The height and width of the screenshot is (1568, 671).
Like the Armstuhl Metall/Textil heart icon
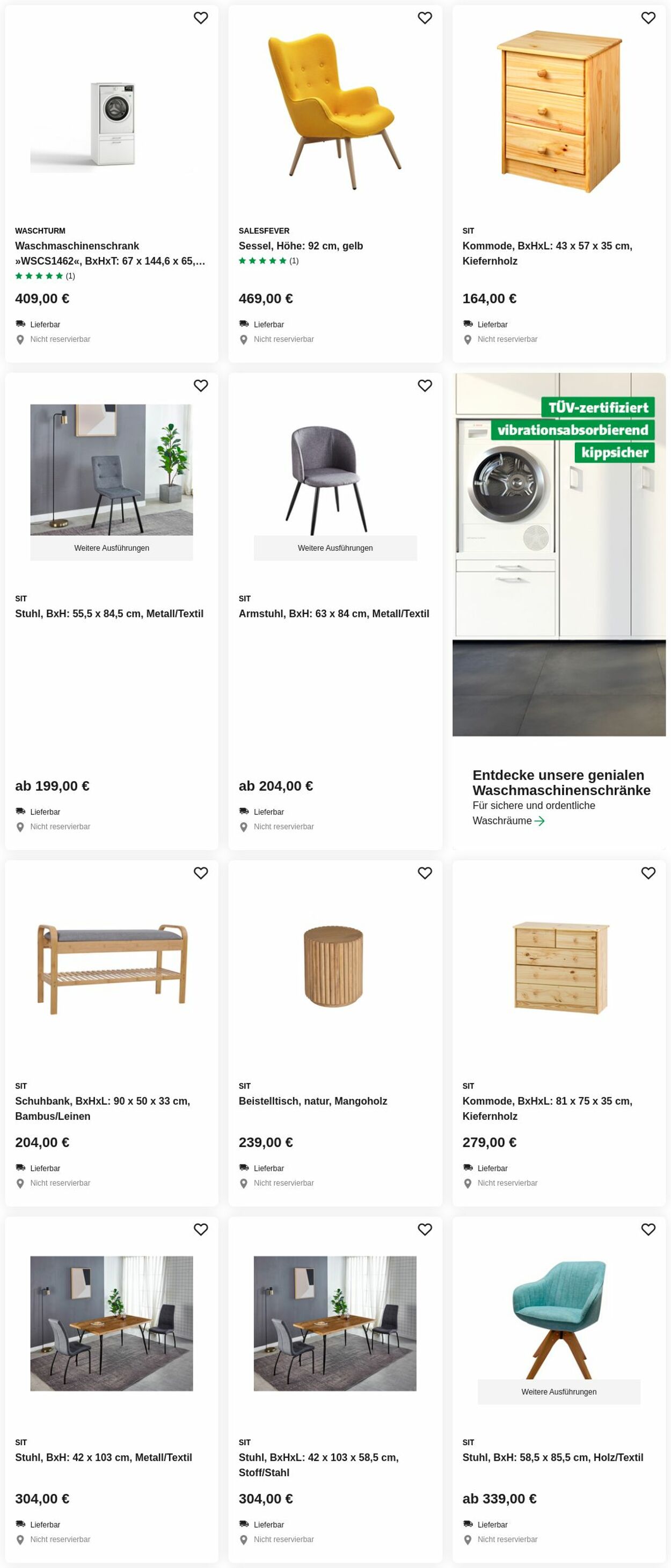point(425,386)
